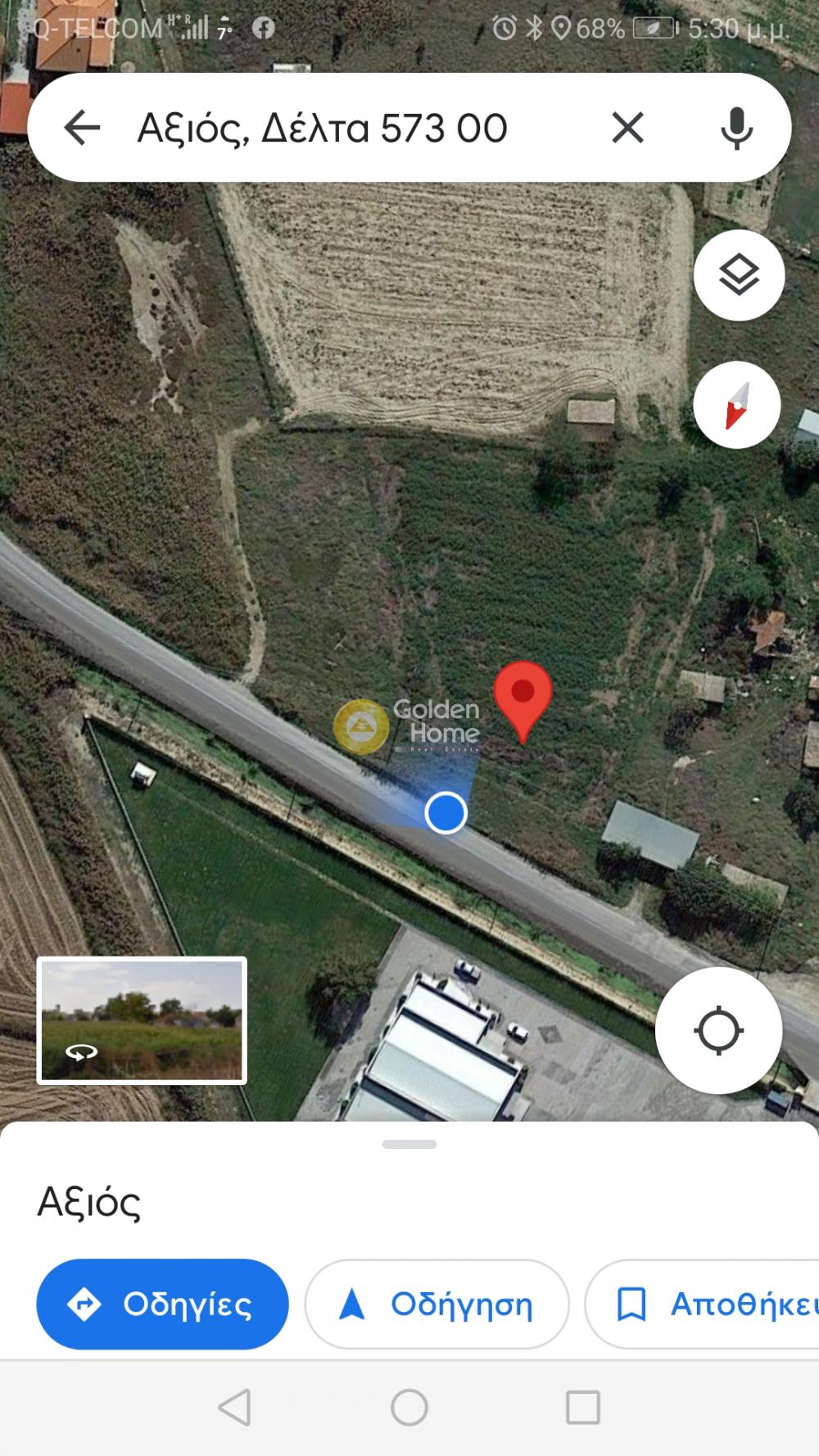Open the map layers selector

tap(739, 275)
